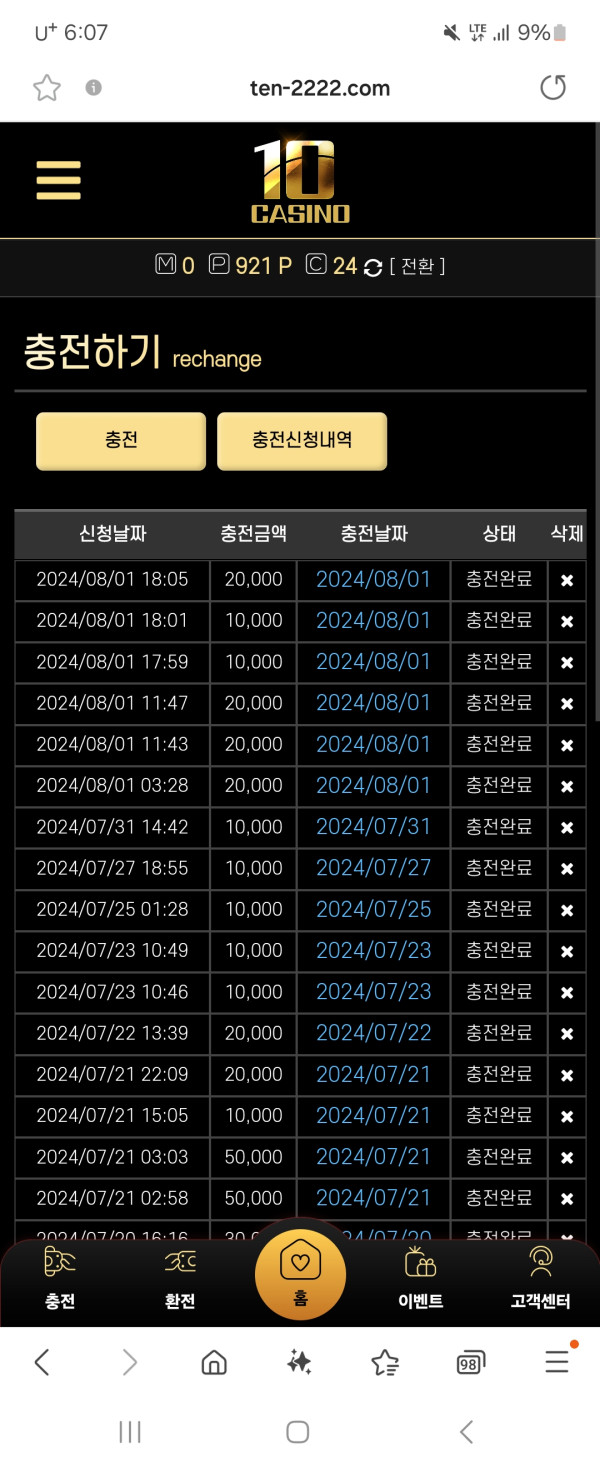600x1467 pixels.
Task: Go back using the browser back arrow
Action: coord(42,1362)
